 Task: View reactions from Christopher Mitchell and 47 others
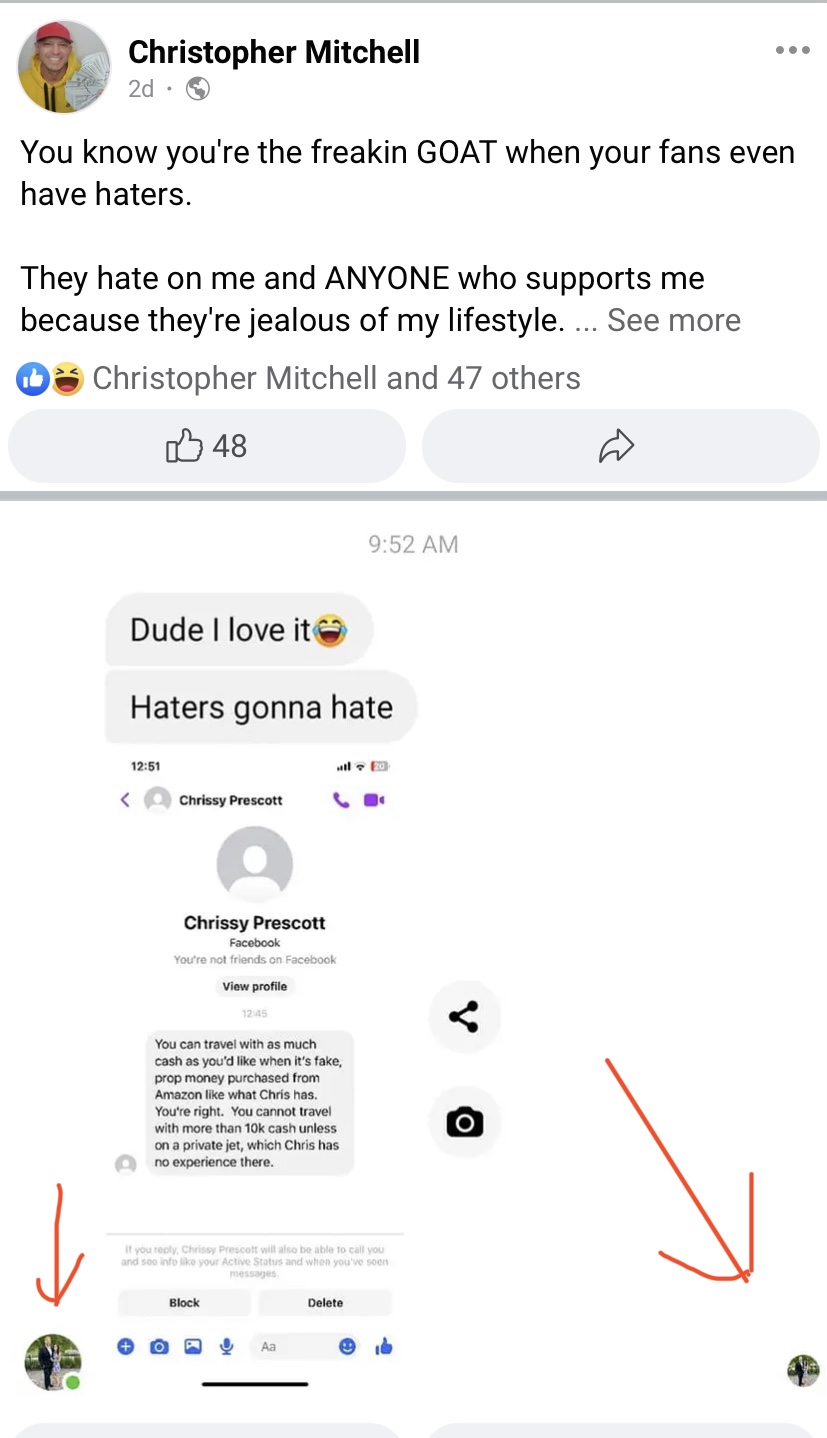[x=335, y=378]
